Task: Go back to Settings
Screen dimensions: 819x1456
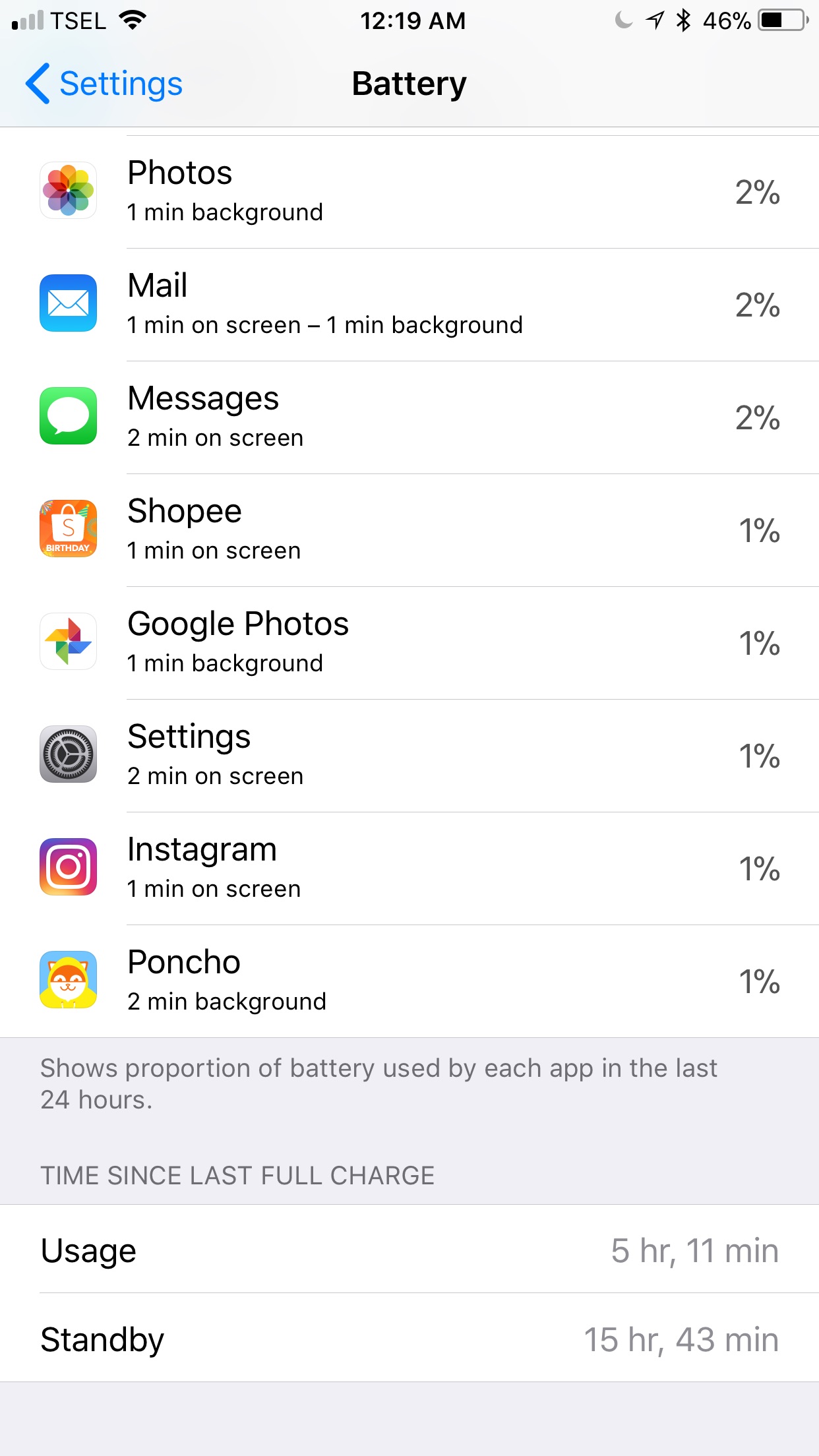Action: [x=104, y=84]
